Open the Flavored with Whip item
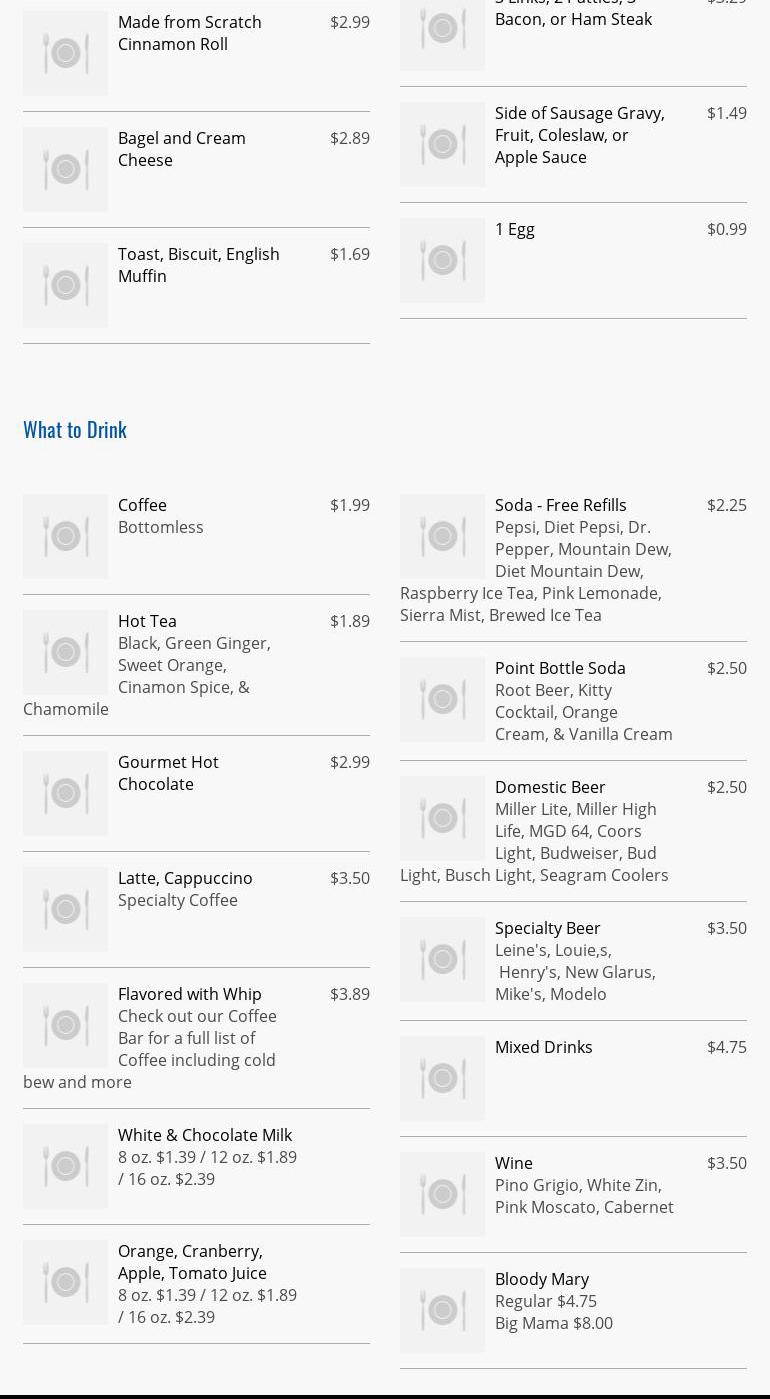 189,994
